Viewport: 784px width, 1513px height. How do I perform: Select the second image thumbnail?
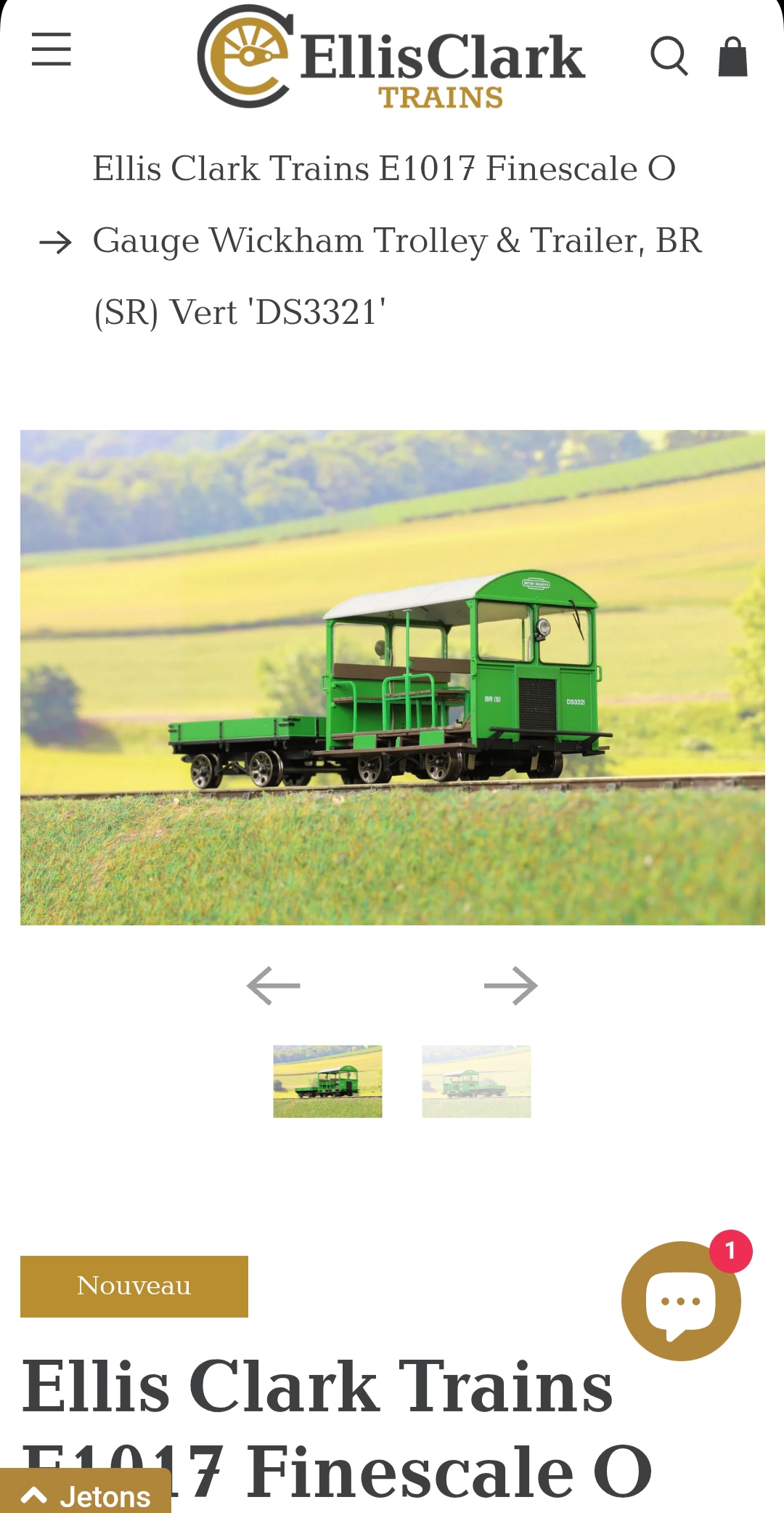coord(476,1082)
